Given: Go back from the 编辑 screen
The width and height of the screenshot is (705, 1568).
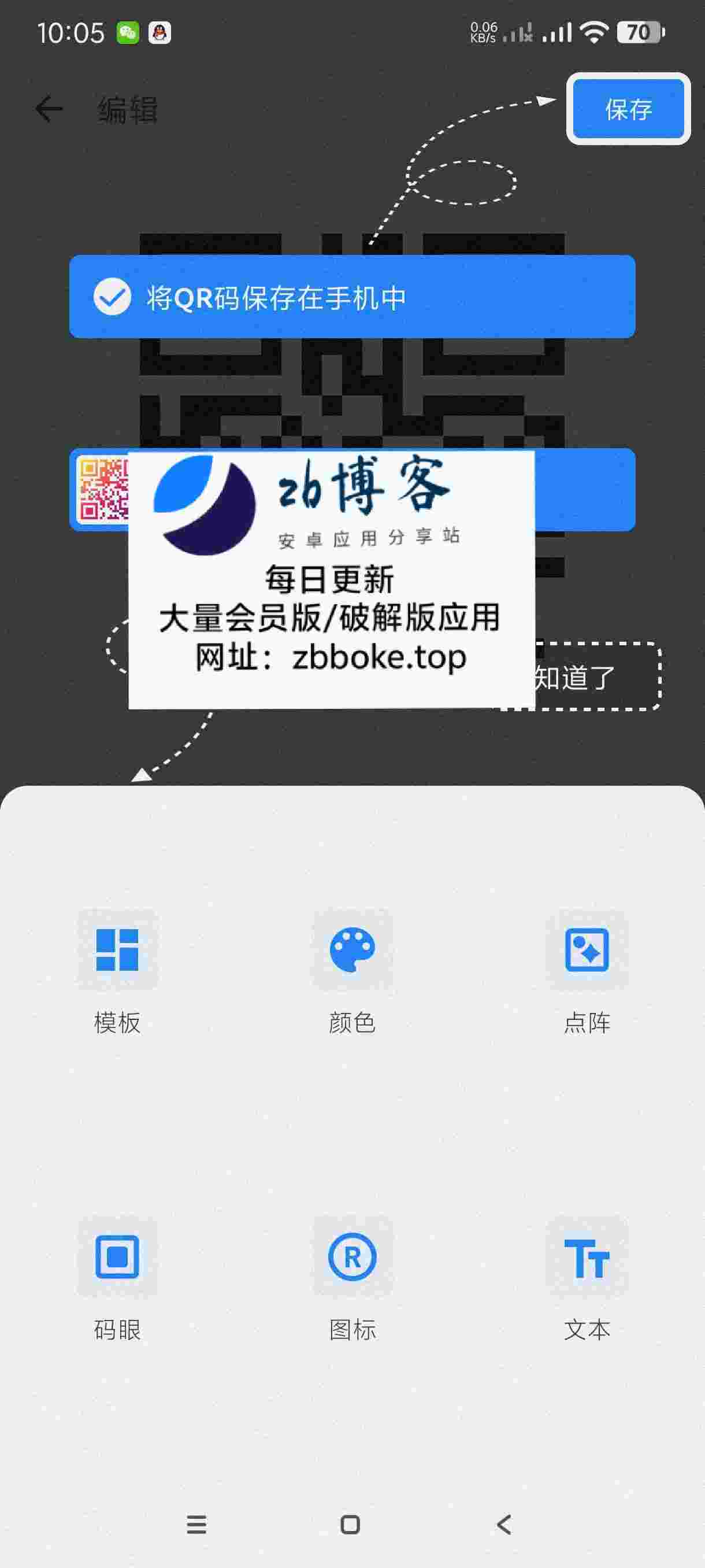Looking at the screenshot, I should 49,110.
